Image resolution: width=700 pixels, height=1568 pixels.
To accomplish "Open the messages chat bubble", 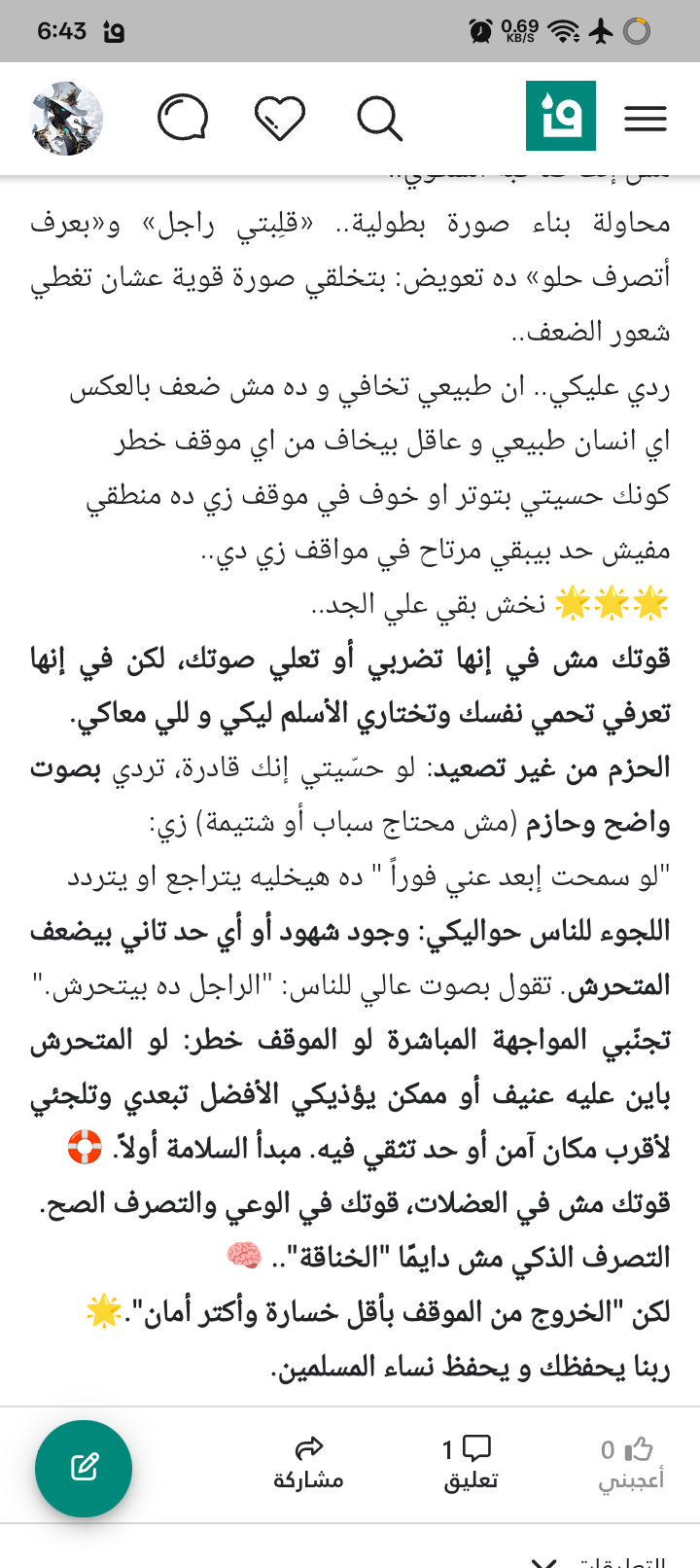I will point(183,119).
